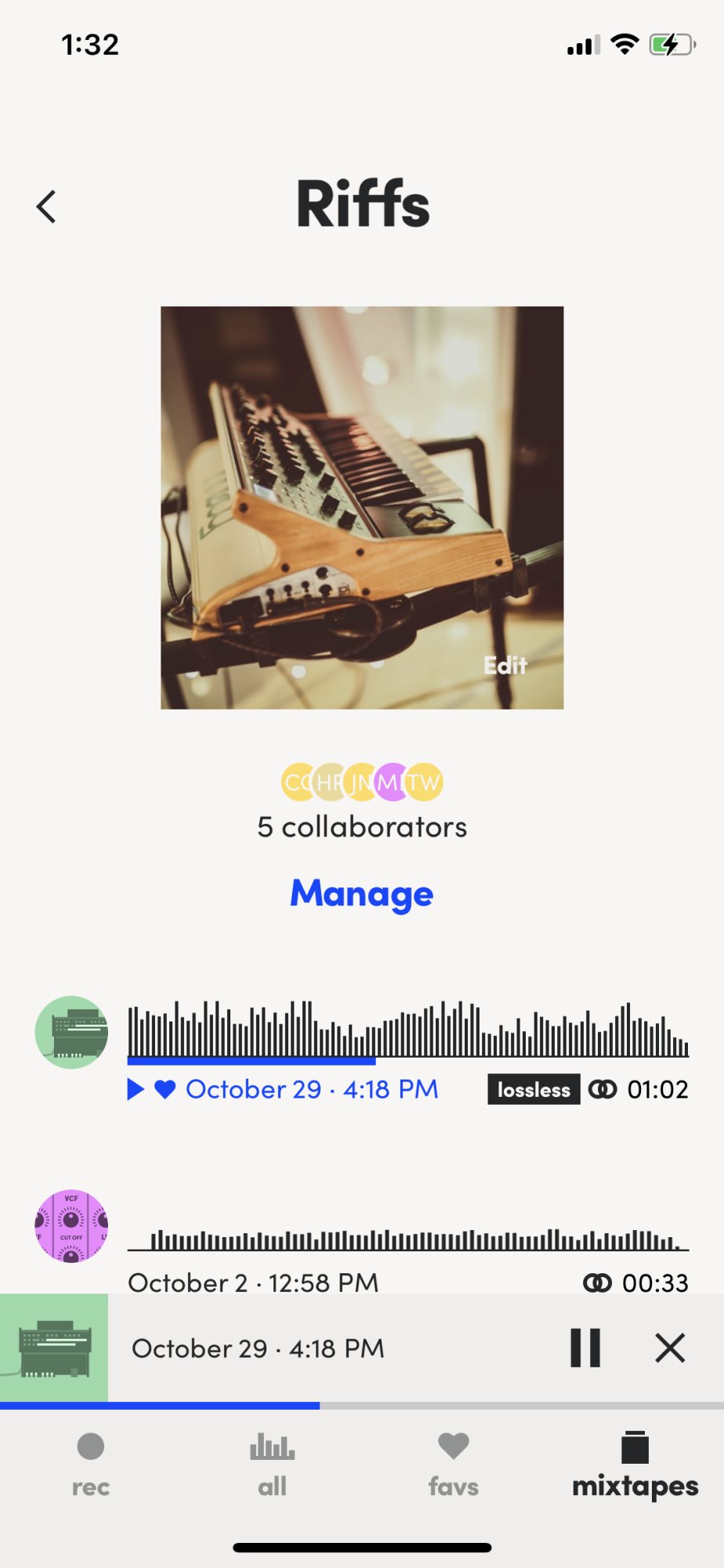Open Manage collaborators
This screenshot has height=1568, width=724.
pyautogui.click(x=361, y=893)
